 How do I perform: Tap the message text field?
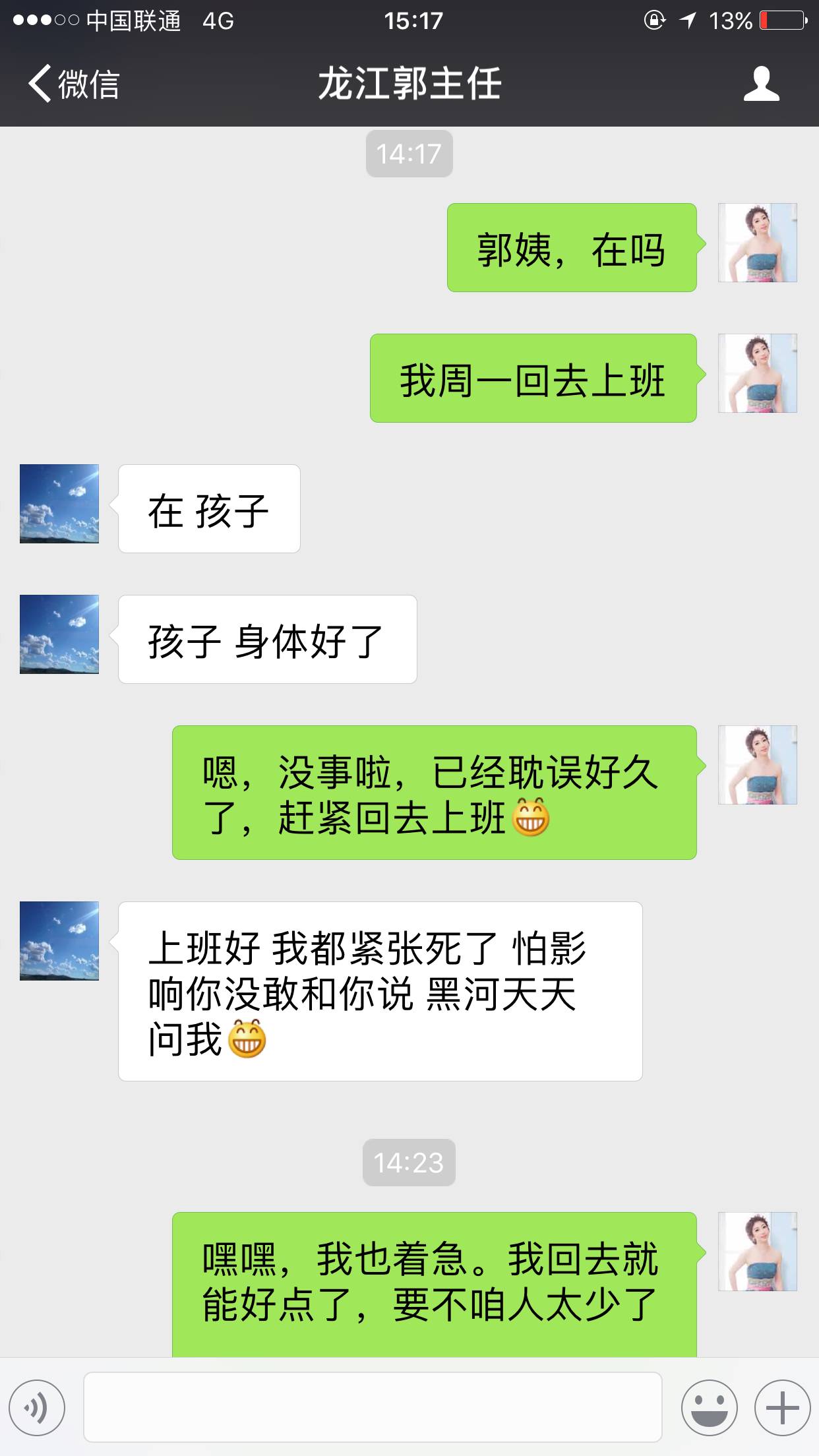point(373,1407)
